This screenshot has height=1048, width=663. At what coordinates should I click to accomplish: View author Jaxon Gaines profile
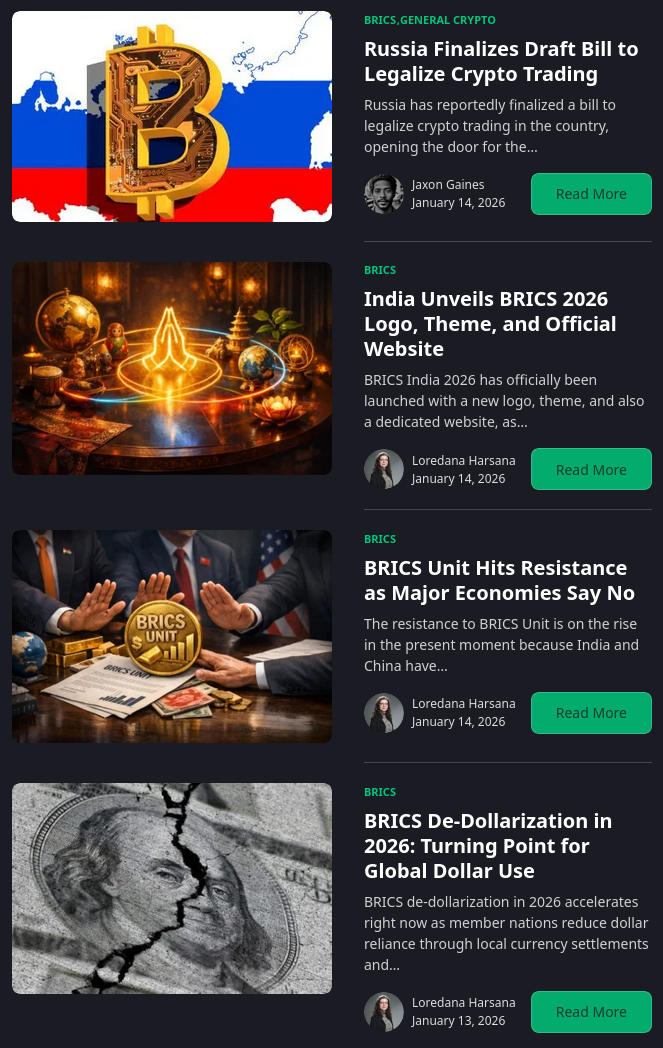[x=447, y=185]
